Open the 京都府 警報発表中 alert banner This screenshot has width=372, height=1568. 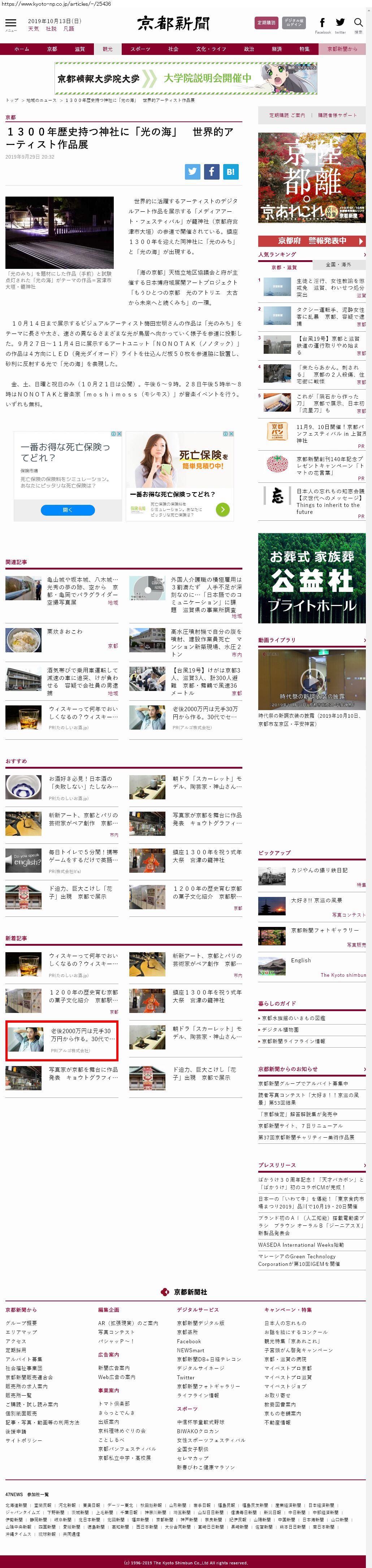pyautogui.click(x=312, y=241)
